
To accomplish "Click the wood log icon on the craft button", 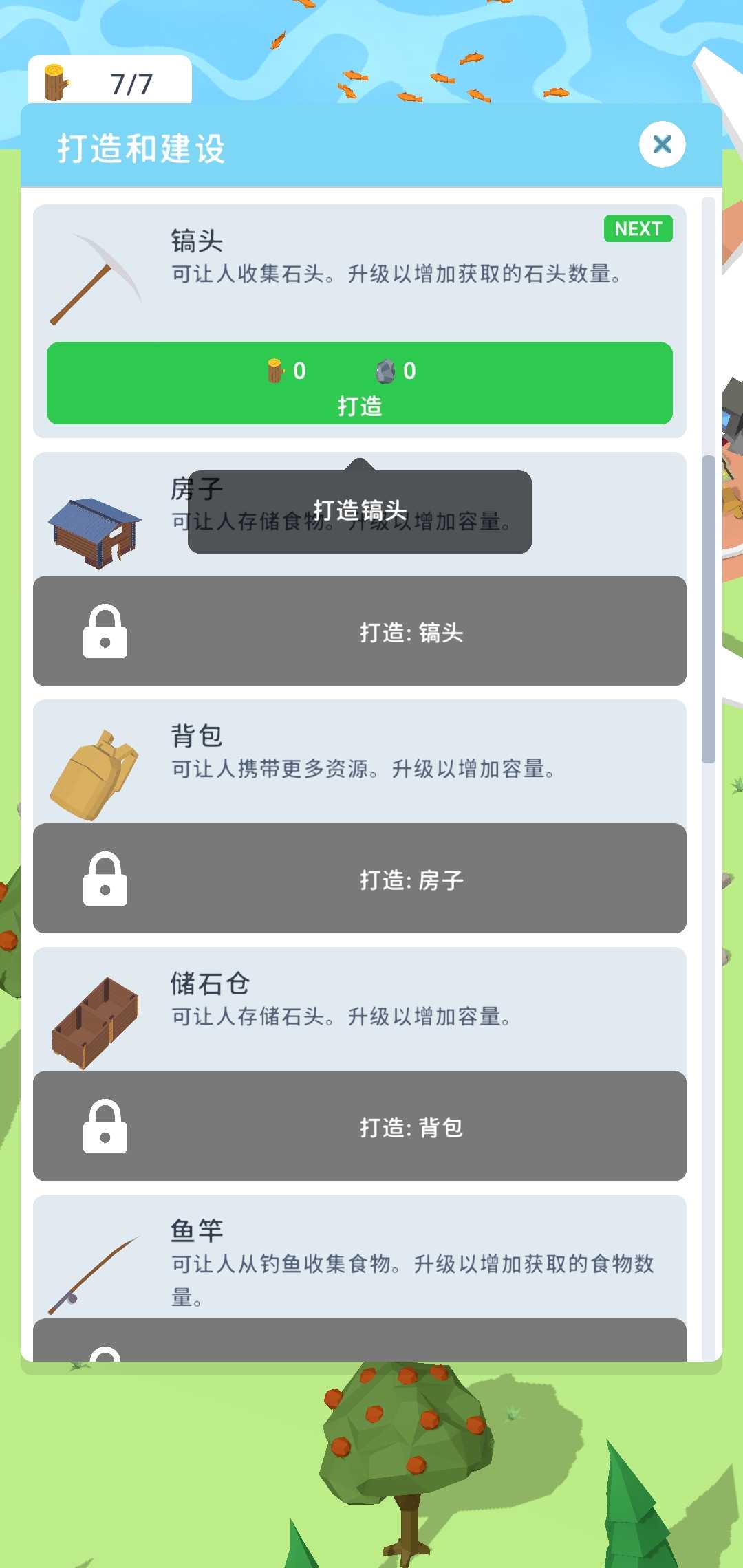I will pos(275,371).
